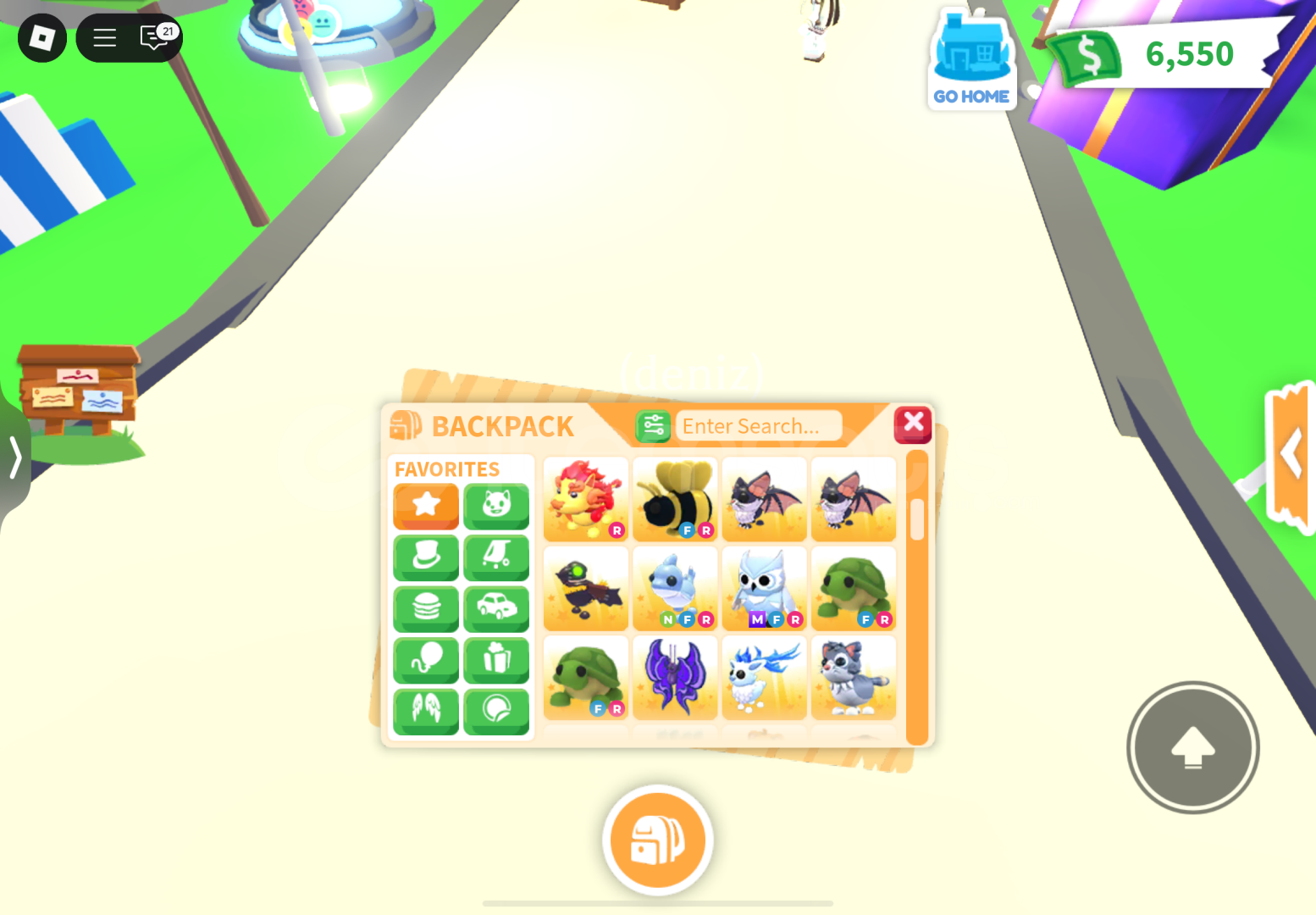Screen dimensions: 1316x915
Task: Open the top hat accessories category
Action: click(426, 557)
